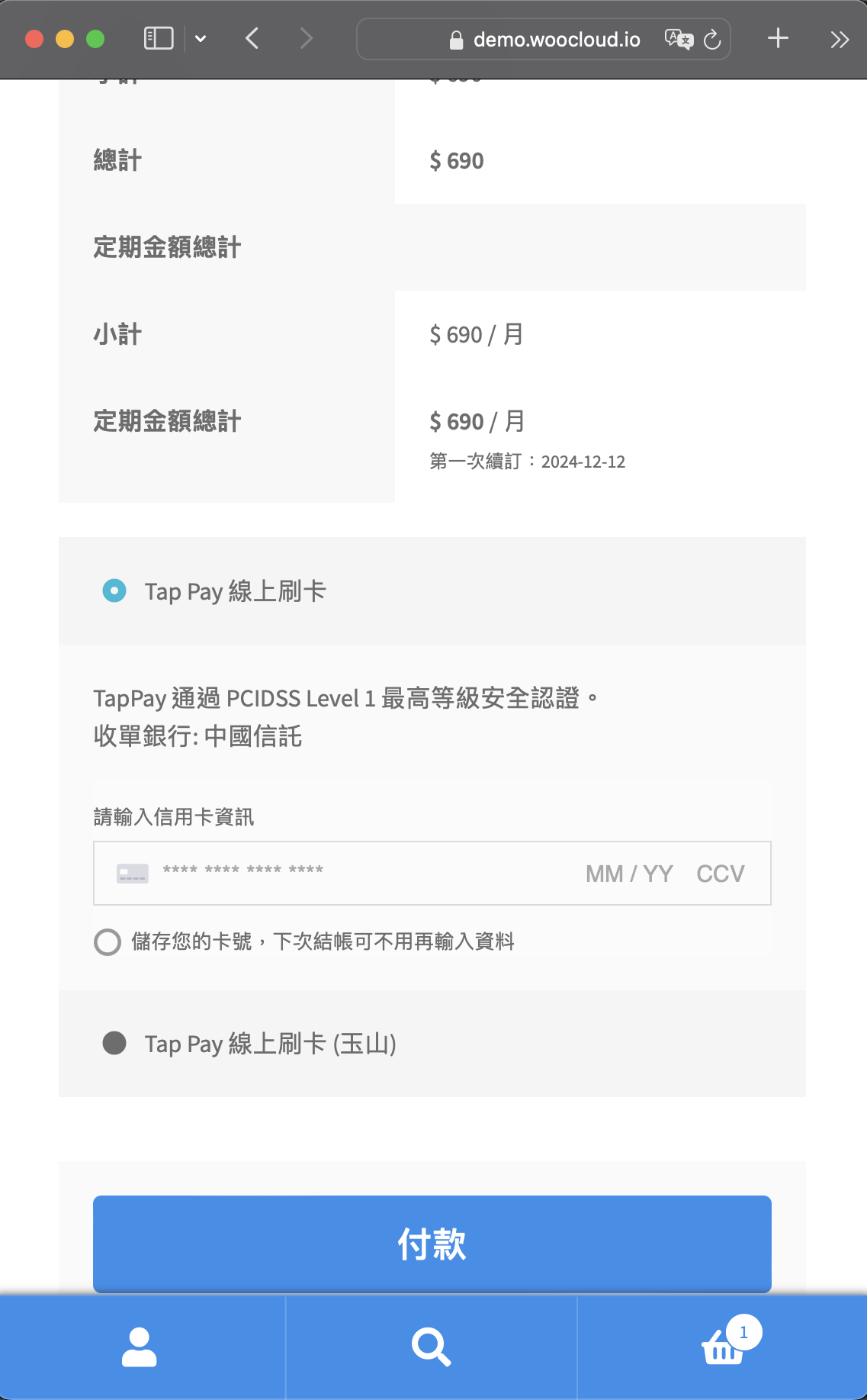This screenshot has width=867, height=1400.
Task: Tap the CCV field
Action: point(721,874)
